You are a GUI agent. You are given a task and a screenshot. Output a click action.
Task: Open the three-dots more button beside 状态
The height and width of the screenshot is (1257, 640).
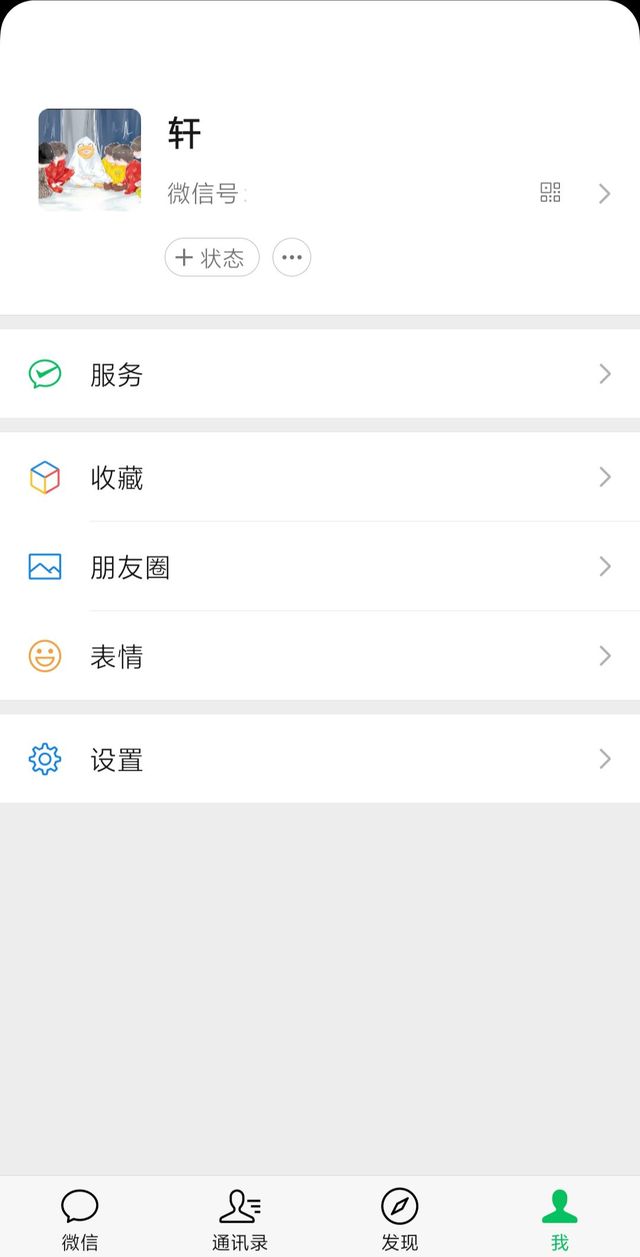point(292,257)
